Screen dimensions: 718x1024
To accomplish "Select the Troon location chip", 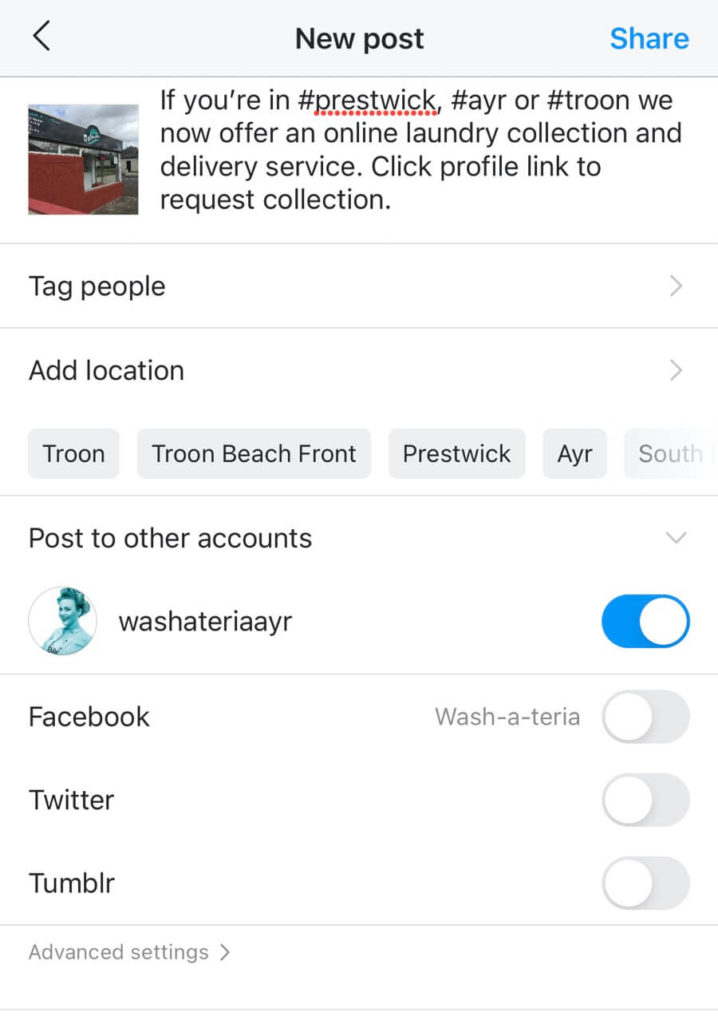I will 74,454.
